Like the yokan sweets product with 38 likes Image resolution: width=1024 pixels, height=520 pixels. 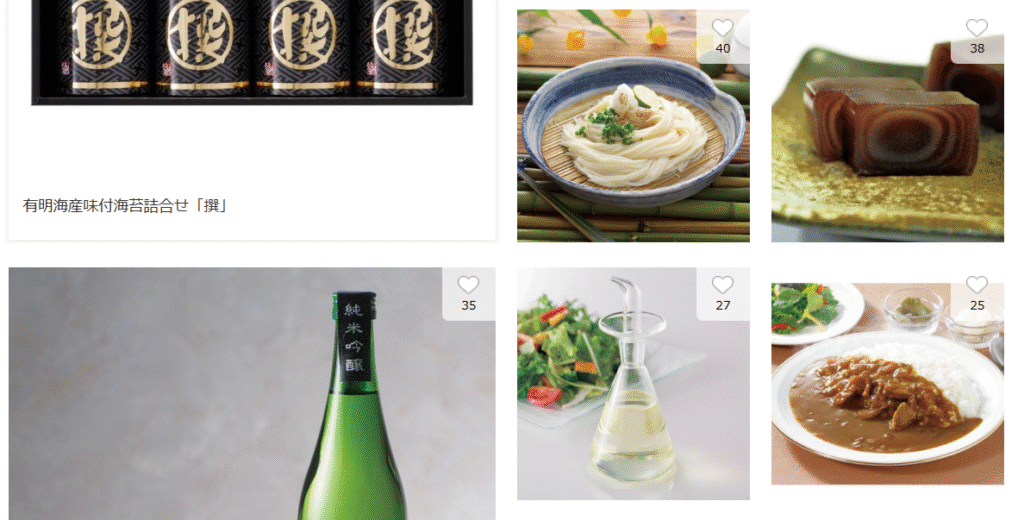click(x=976, y=29)
